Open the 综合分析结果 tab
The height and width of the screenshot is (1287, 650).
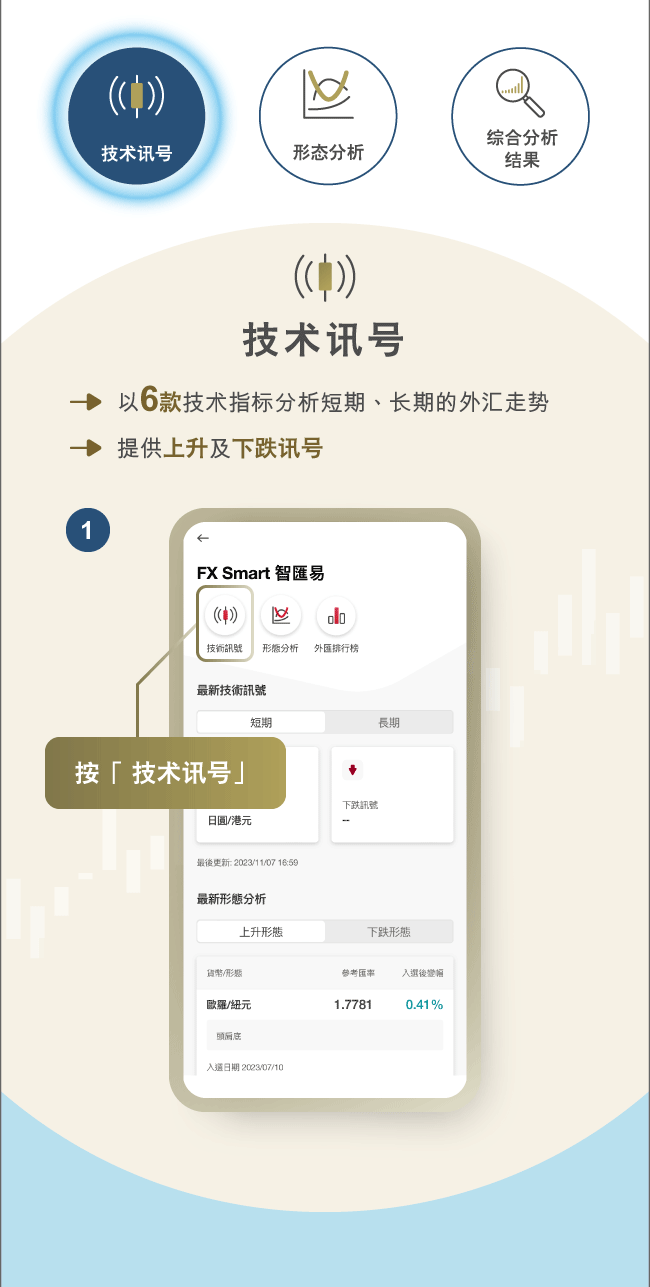point(520,116)
